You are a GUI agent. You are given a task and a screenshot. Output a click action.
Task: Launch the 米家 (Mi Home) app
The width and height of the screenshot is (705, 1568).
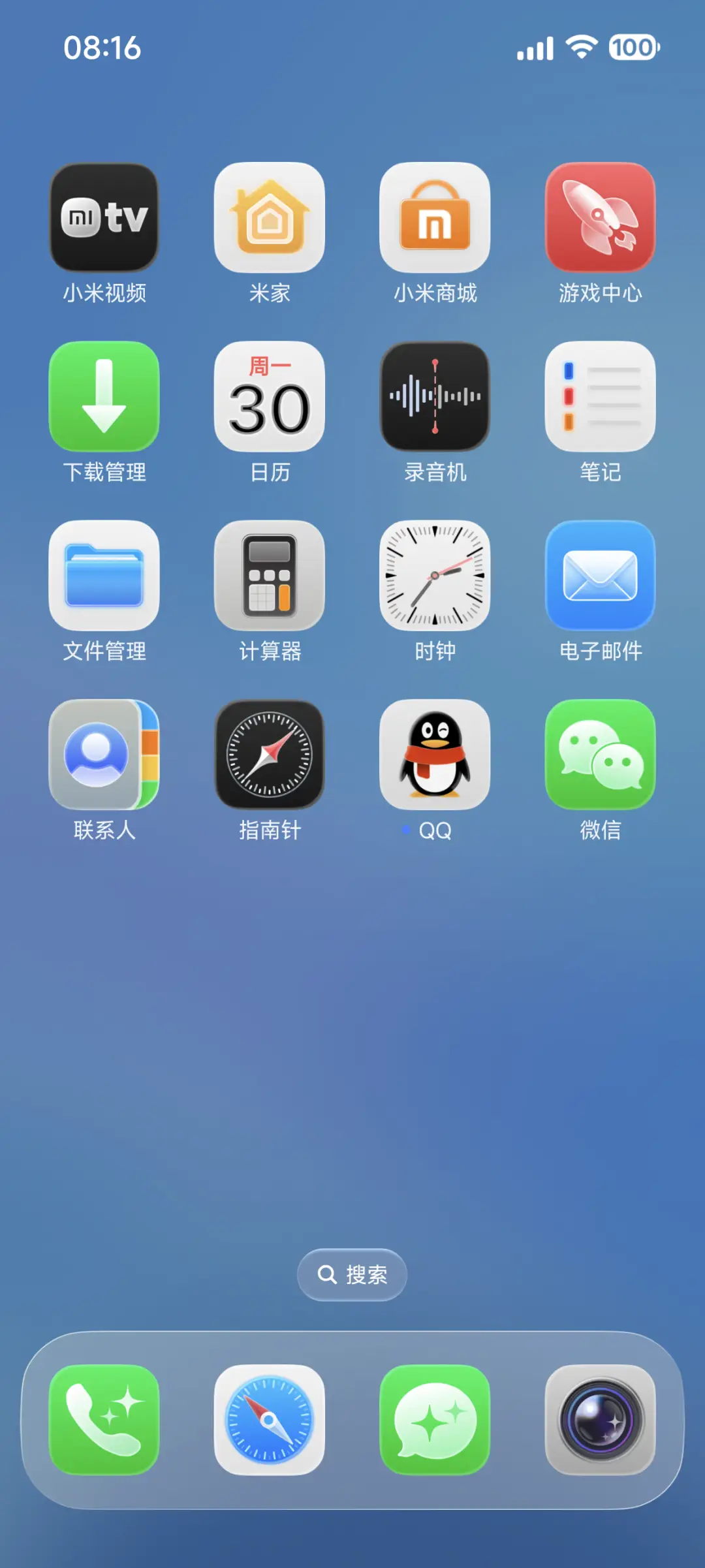pos(270,217)
